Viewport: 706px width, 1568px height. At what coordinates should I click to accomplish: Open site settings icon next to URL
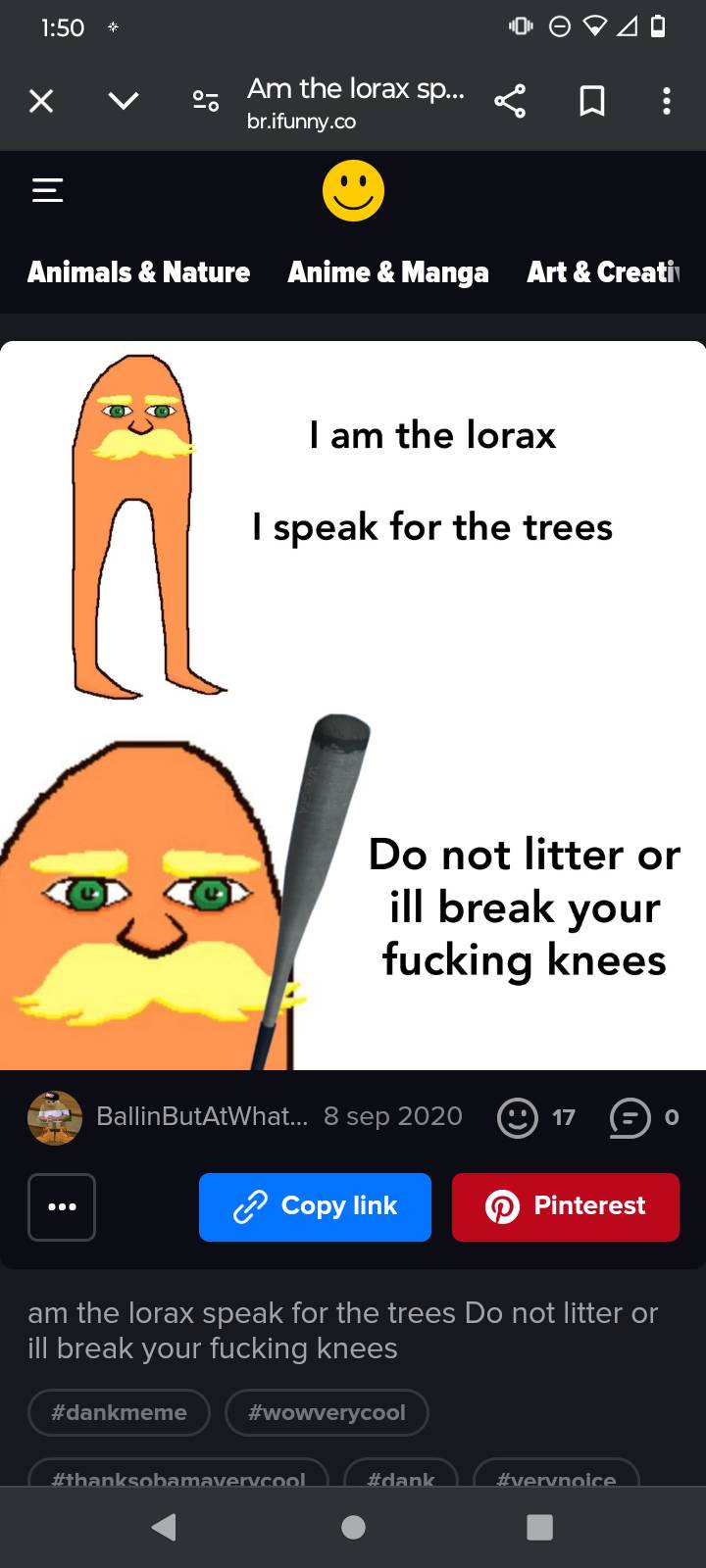pyautogui.click(x=205, y=101)
